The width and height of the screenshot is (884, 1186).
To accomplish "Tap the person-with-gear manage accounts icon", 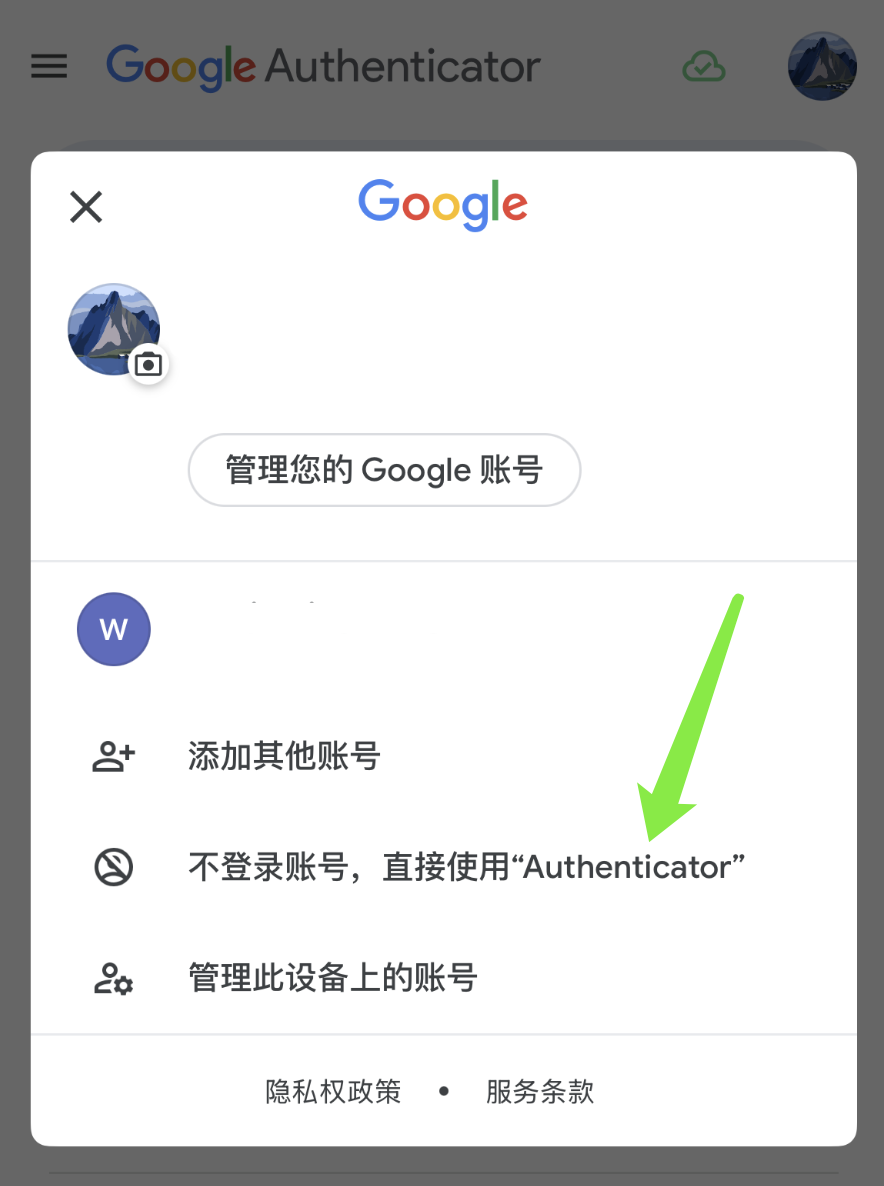I will tap(113, 979).
